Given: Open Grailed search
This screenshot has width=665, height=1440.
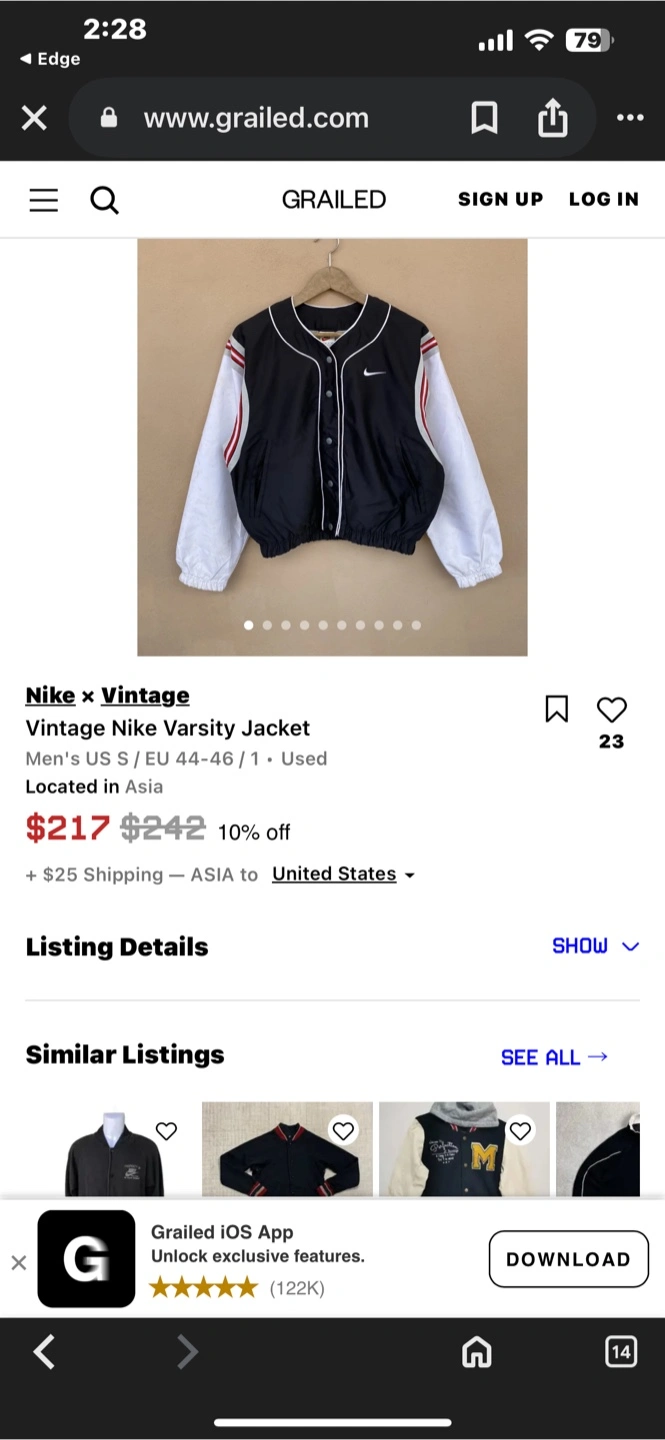Looking at the screenshot, I should [x=104, y=200].
